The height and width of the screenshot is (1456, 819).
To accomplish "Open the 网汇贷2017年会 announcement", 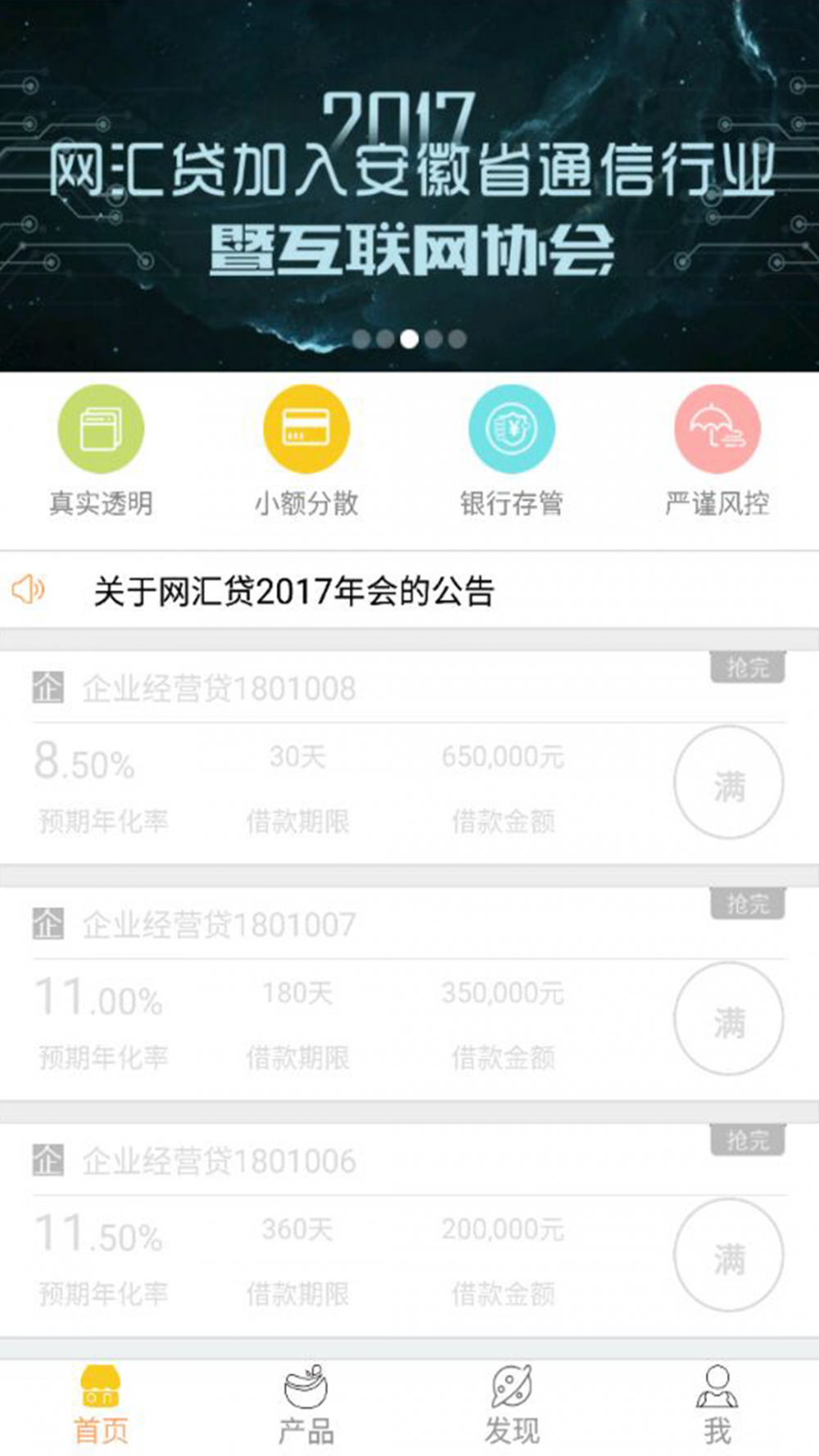I will [x=293, y=591].
